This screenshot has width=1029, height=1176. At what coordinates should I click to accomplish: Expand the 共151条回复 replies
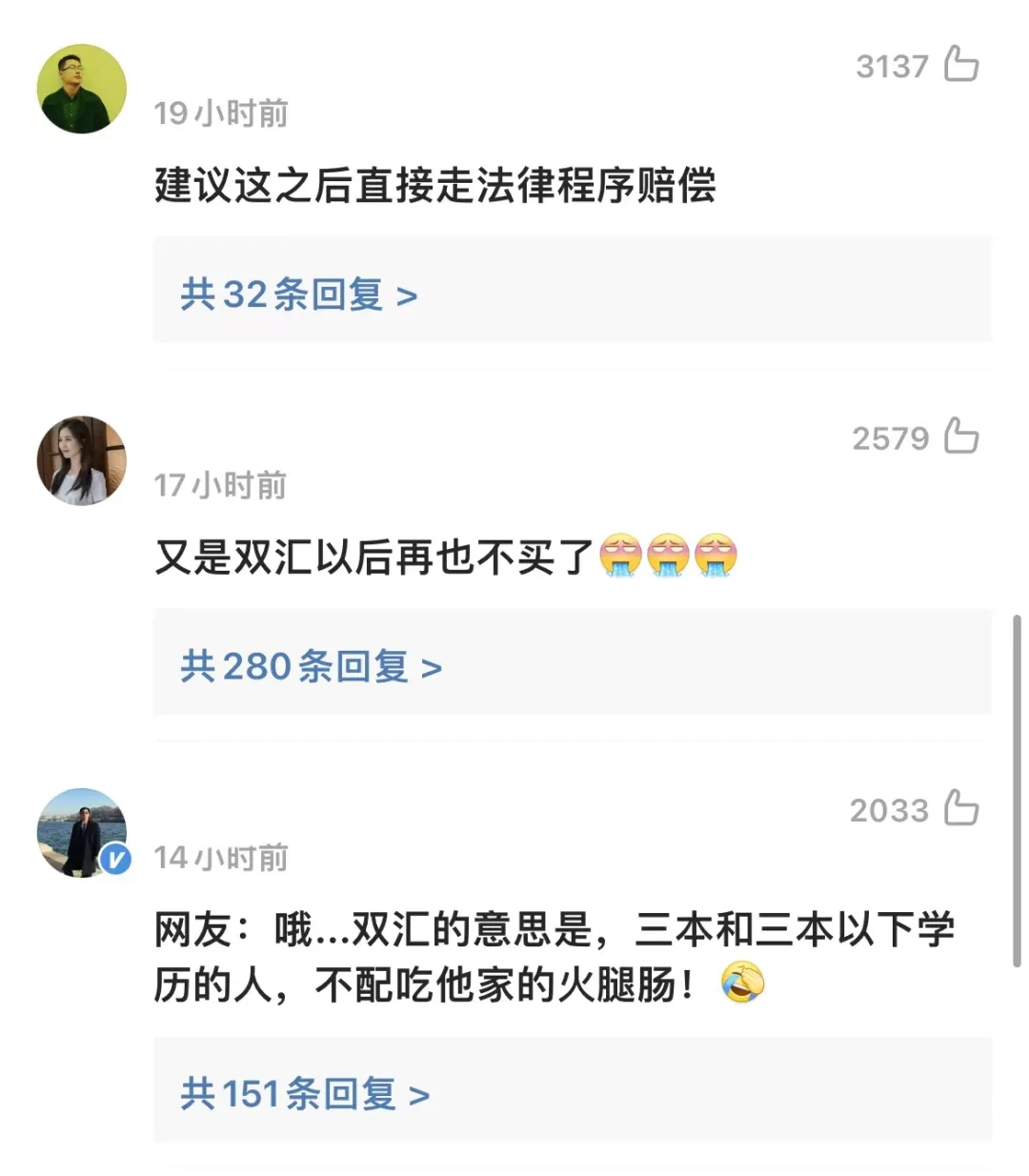[305, 1094]
